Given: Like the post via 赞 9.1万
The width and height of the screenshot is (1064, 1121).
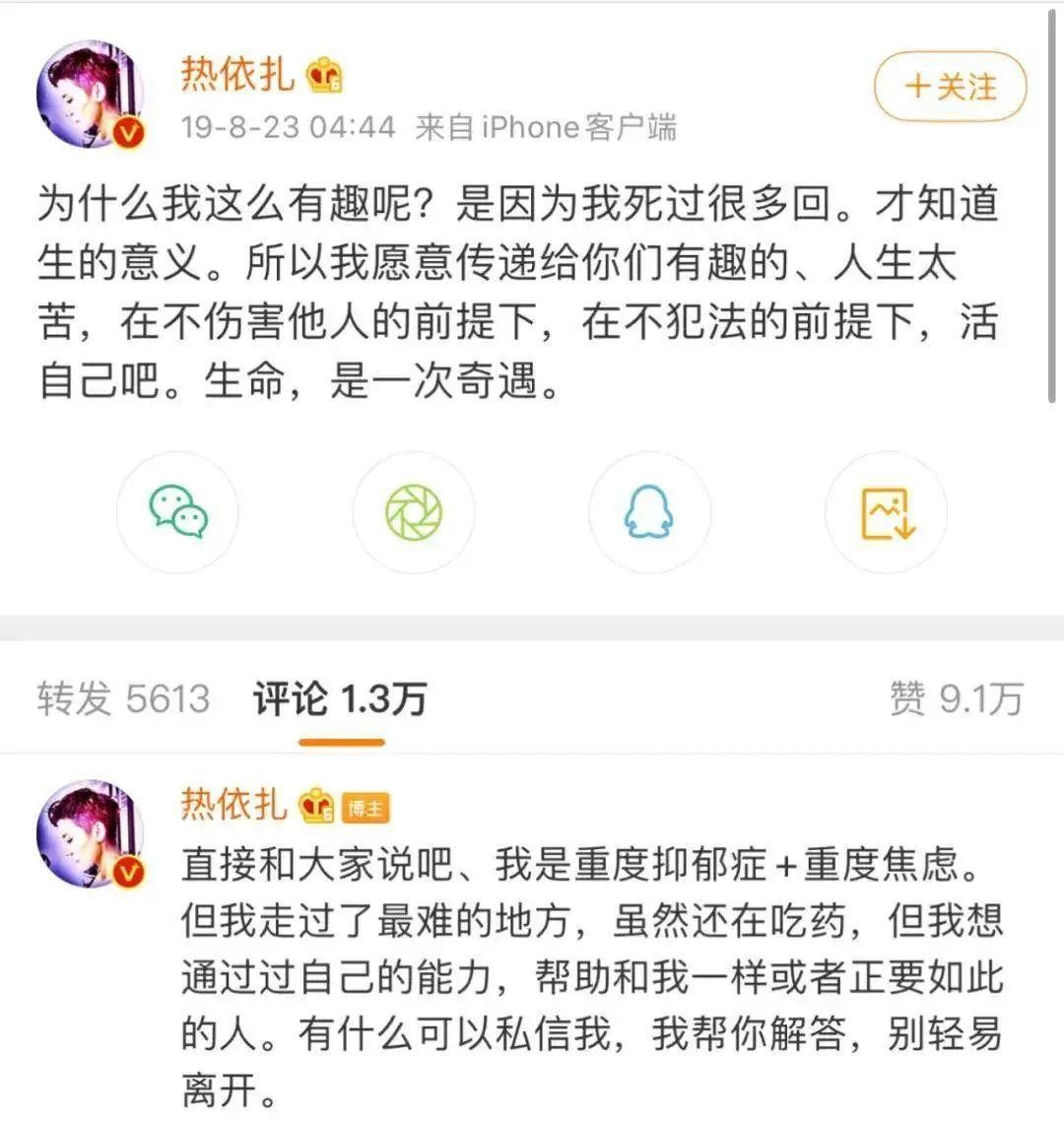Looking at the screenshot, I should pos(956,698).
